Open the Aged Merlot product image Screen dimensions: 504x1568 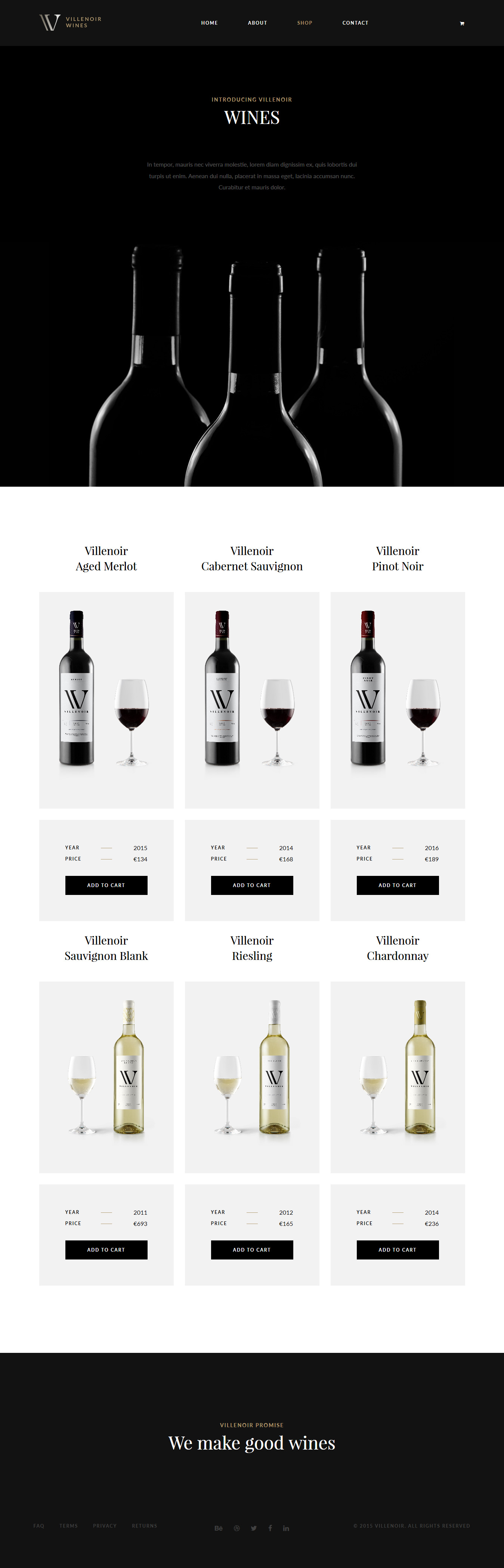coord(106,700)
